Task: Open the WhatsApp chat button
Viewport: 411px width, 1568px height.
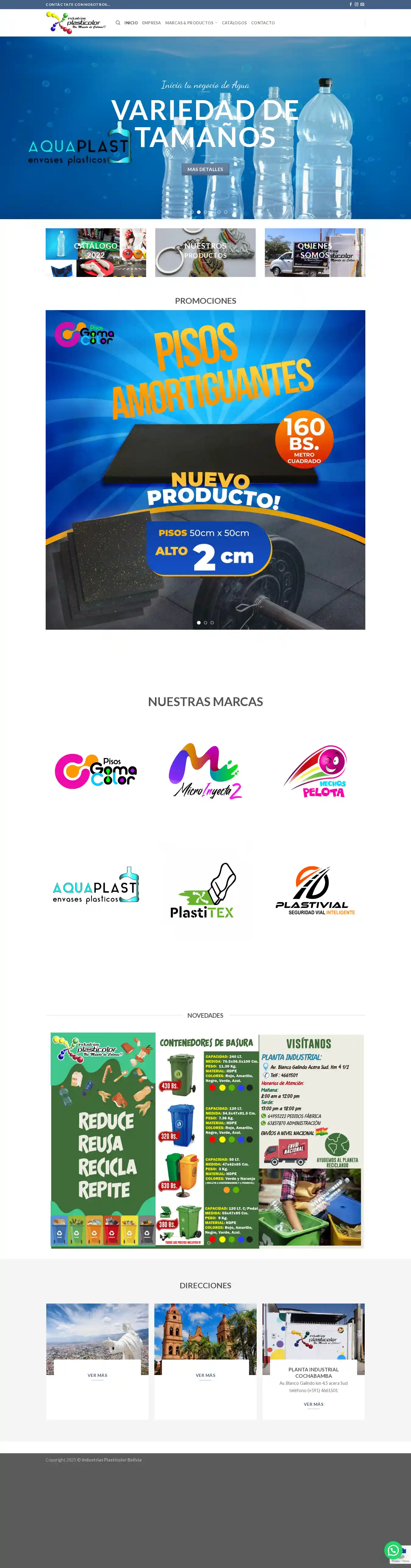Action: point(393,1550)
